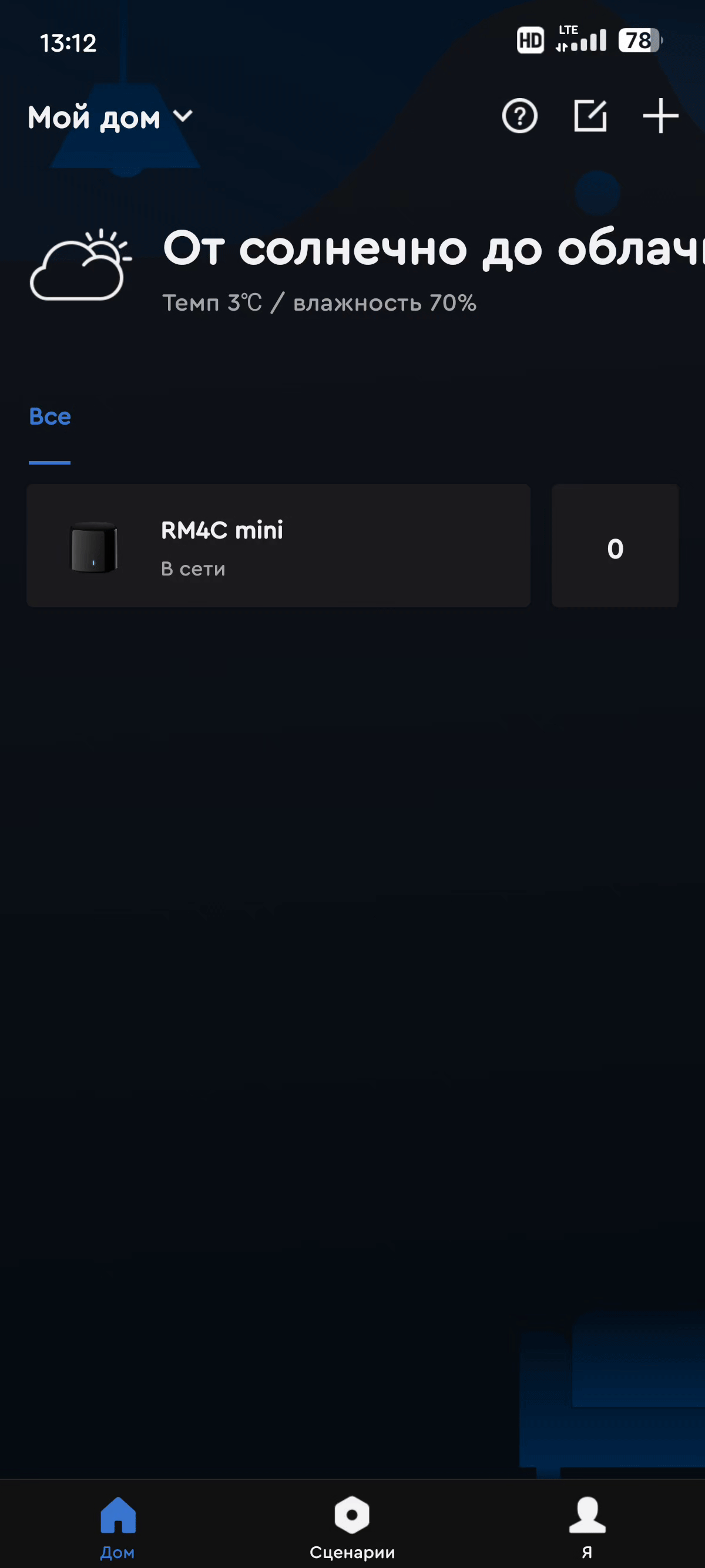705x1568 pixels.
Task: Open the weather forecast banner
Action: tap(365, 268)
